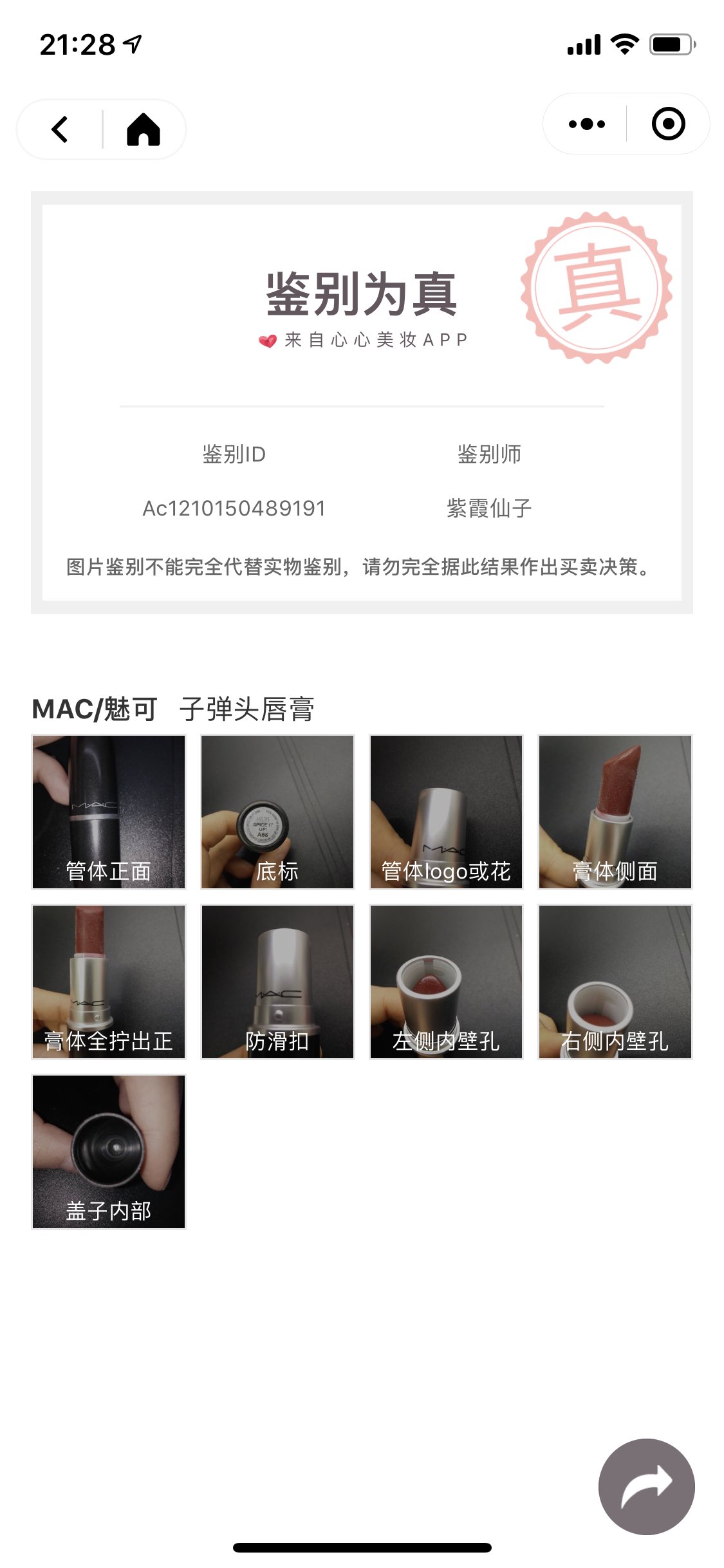View the 防滑扣 photo

pyautogui.click(x=277, y=982)
